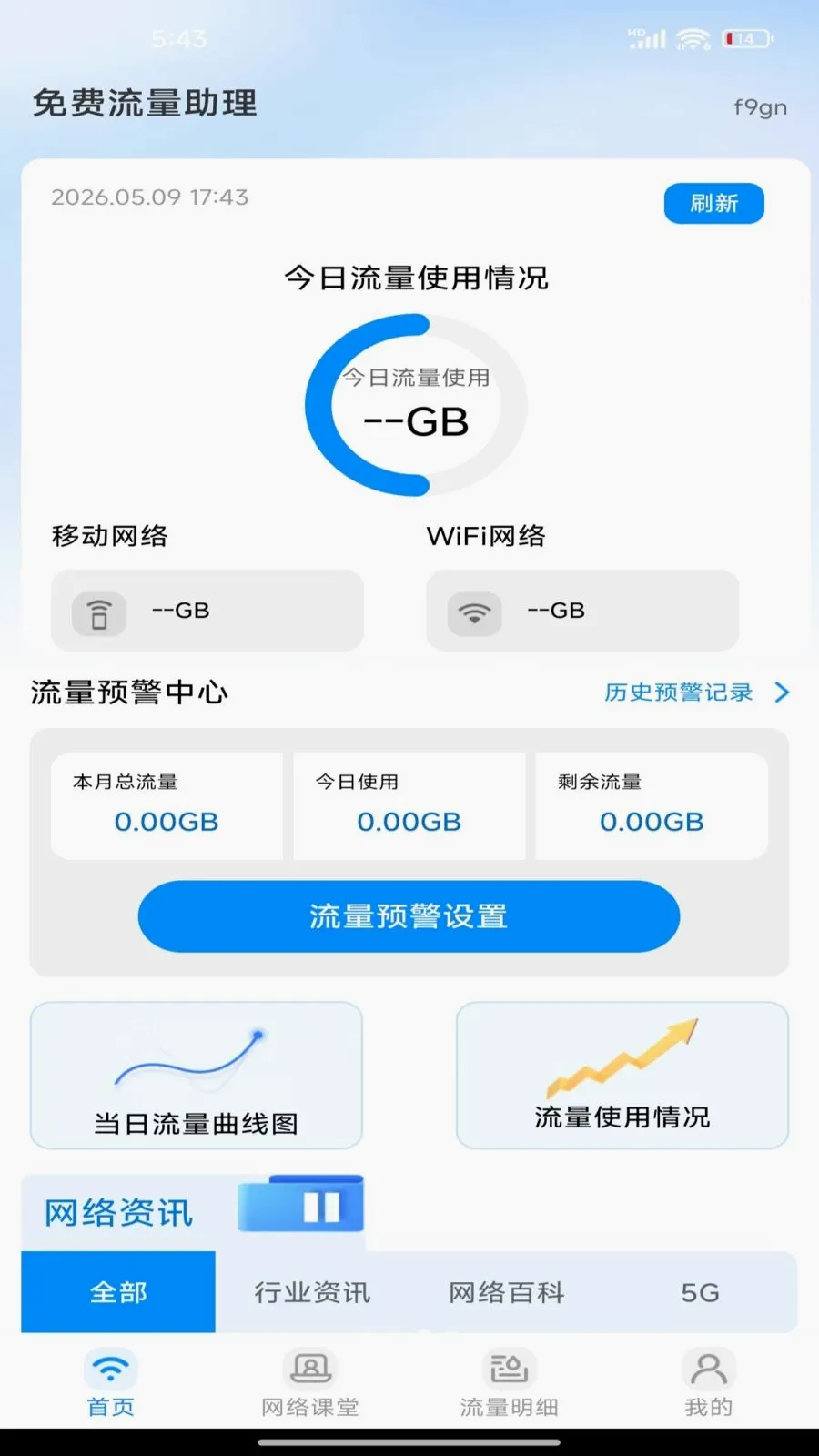Open 历史预警记录 history link
This screenshot has height=1456, width=819.
pyautogui.click(x=696, y=693)
